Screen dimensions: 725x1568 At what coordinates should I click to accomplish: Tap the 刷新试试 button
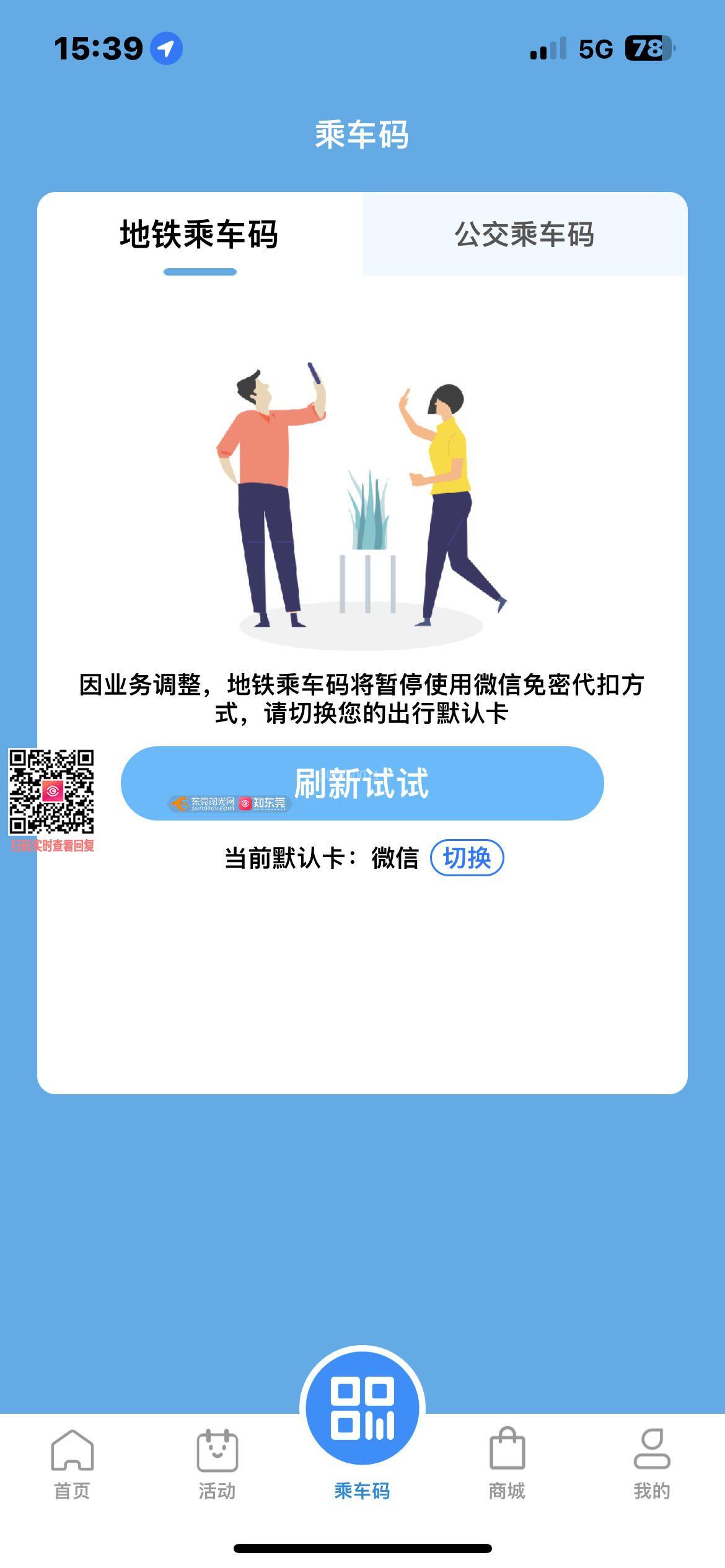point(362,783)
